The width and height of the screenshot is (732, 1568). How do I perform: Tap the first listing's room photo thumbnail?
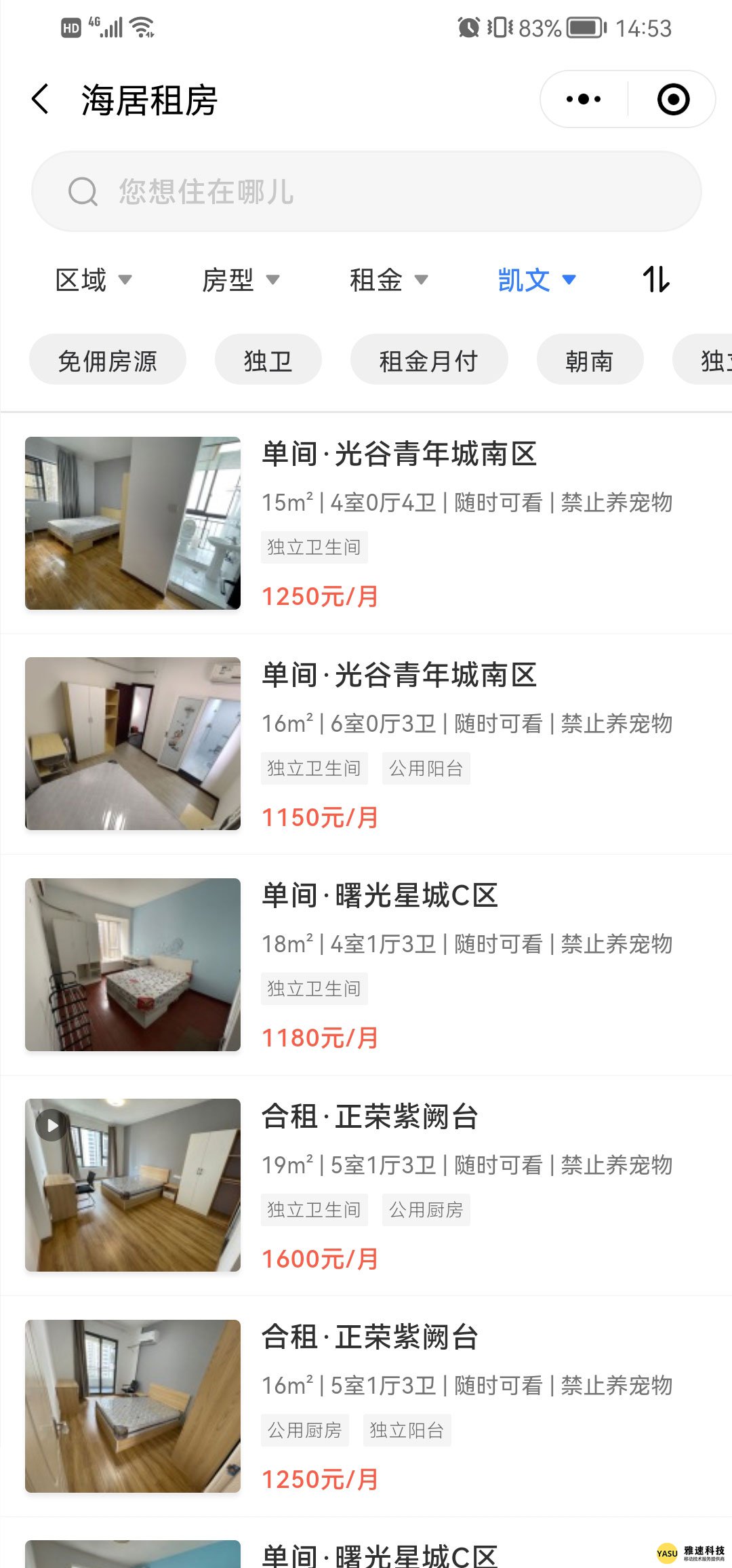pyautogui.click(x=133, y=524)
